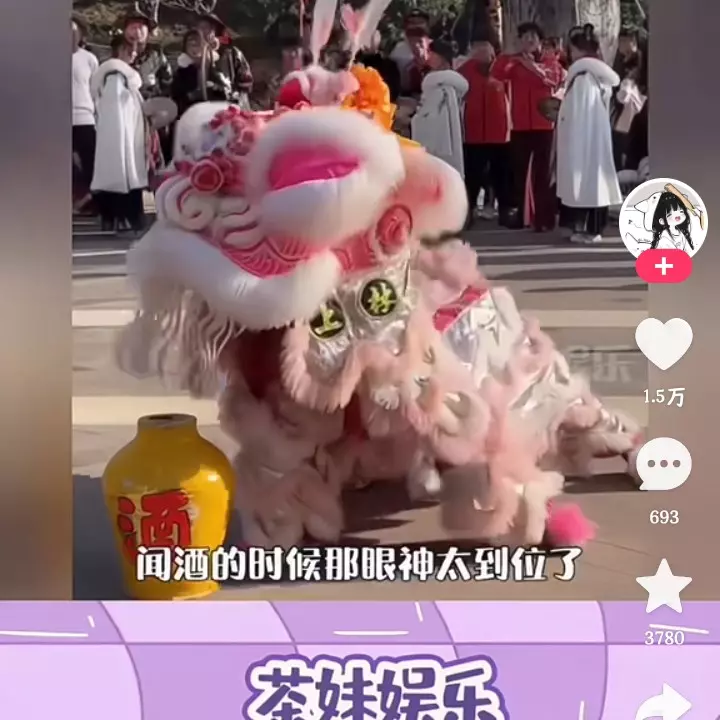Open the 693 comments
Viewport: 720px width, 720px height.
point(664,466)
